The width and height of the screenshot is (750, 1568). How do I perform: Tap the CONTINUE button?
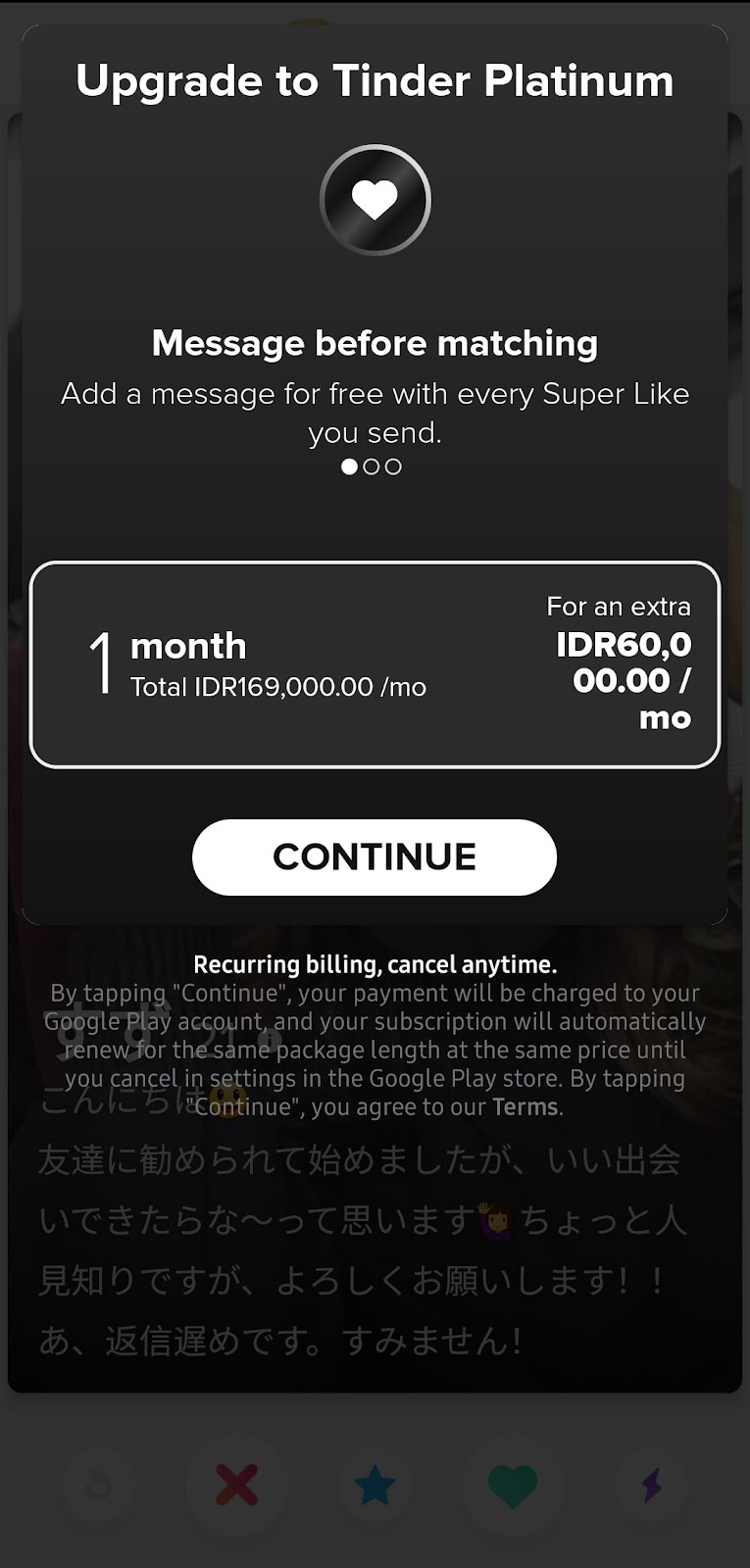click(x=375, y=857)
